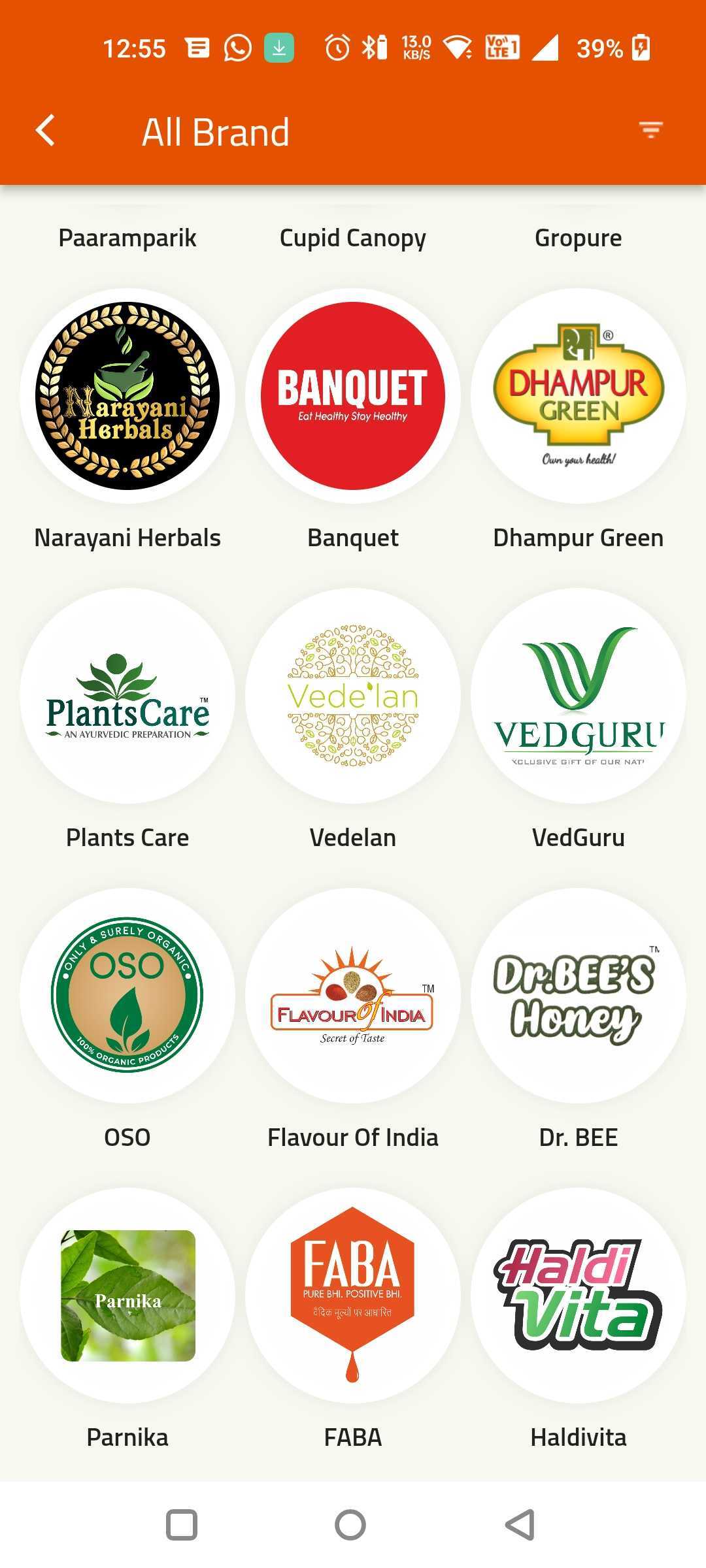
Task: Open Dr. BEE honey brand
Action: [x=579, y=996]
